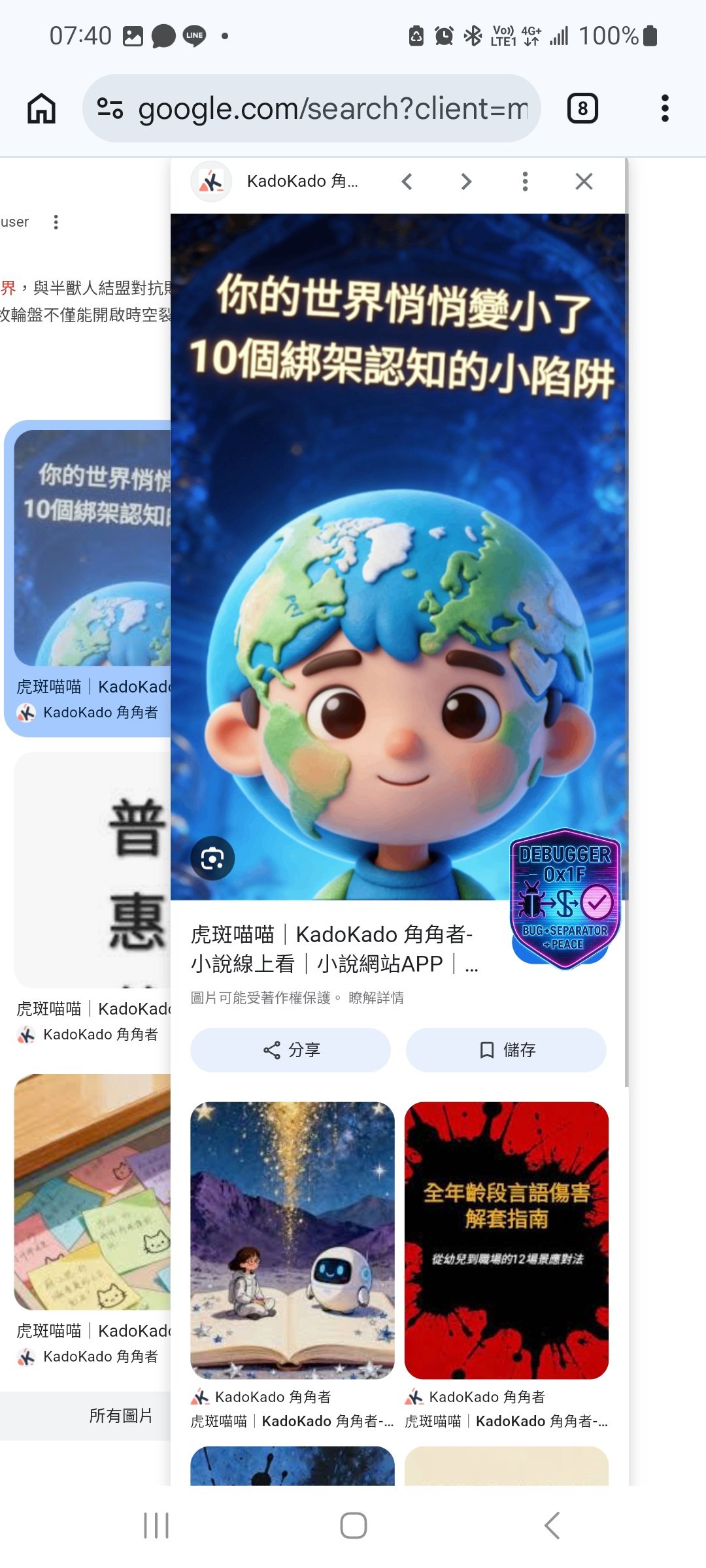Open more options next to user result
706x1568 pixels.
point(56,222)
